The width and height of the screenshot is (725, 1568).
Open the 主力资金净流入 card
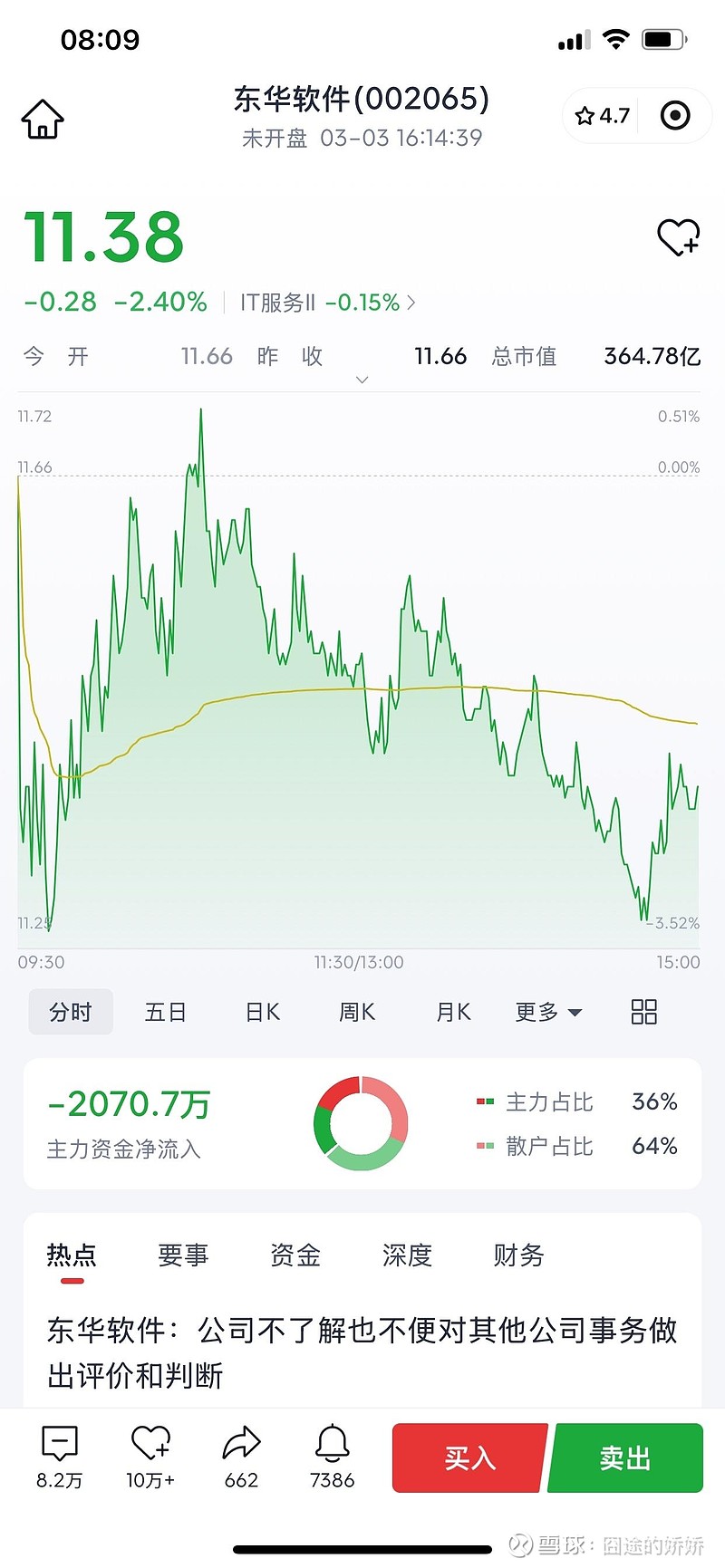click(x=362, y=1123)
